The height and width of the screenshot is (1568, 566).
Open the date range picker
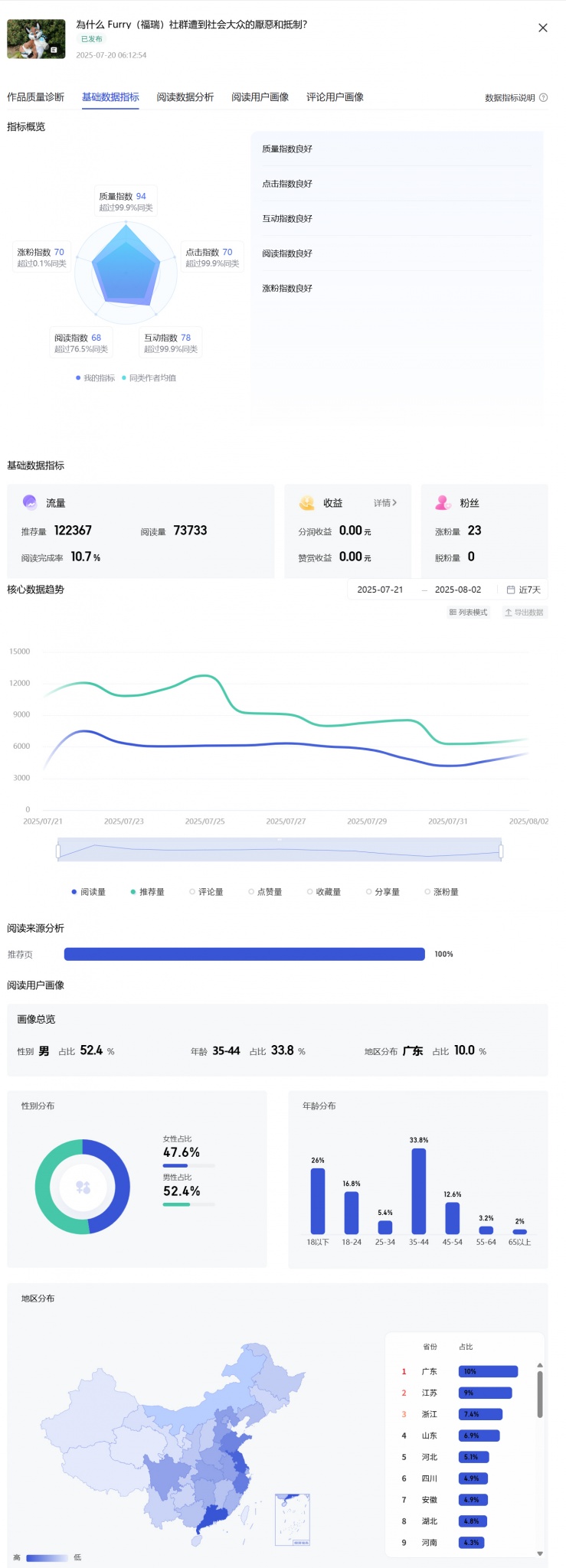point(419,590)
